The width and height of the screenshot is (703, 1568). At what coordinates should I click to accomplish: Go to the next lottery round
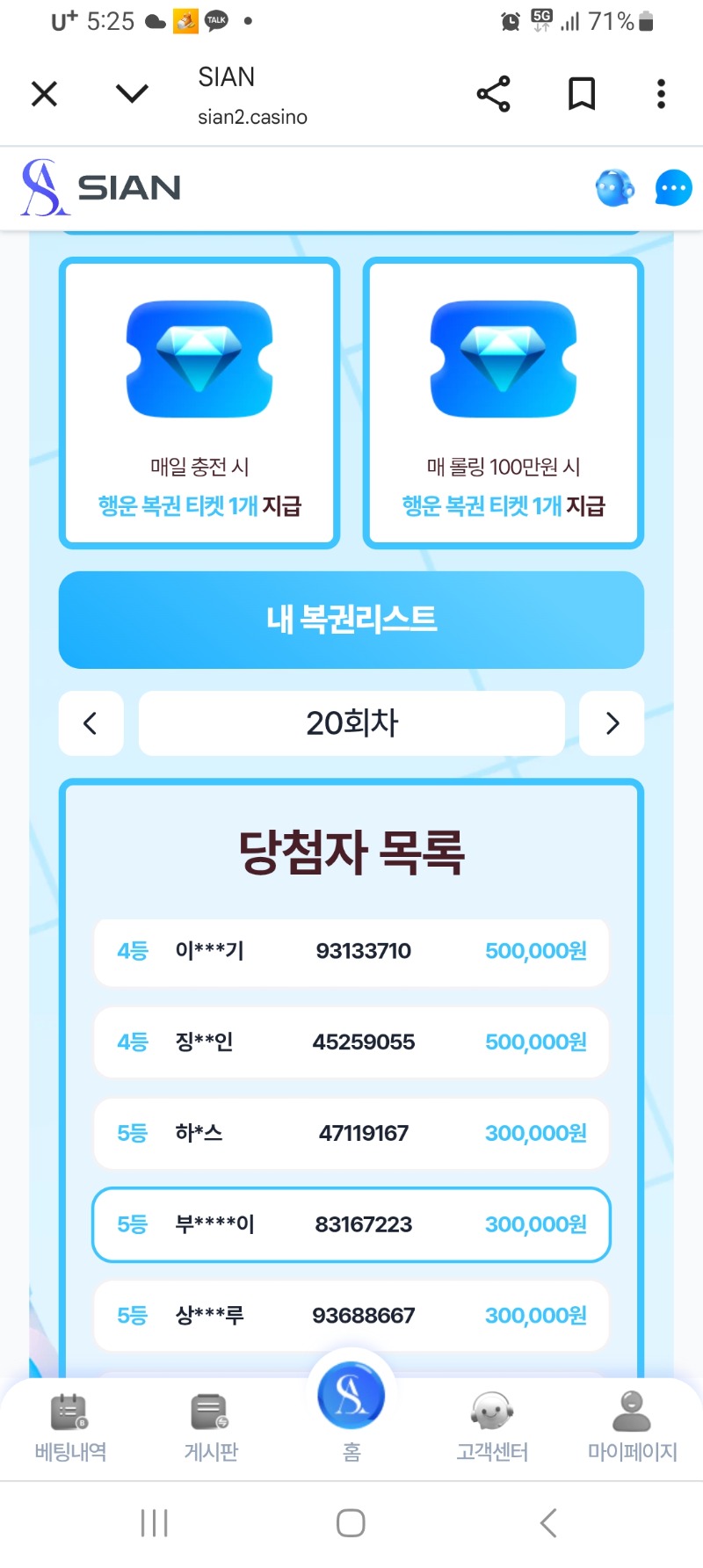[612, 723]
